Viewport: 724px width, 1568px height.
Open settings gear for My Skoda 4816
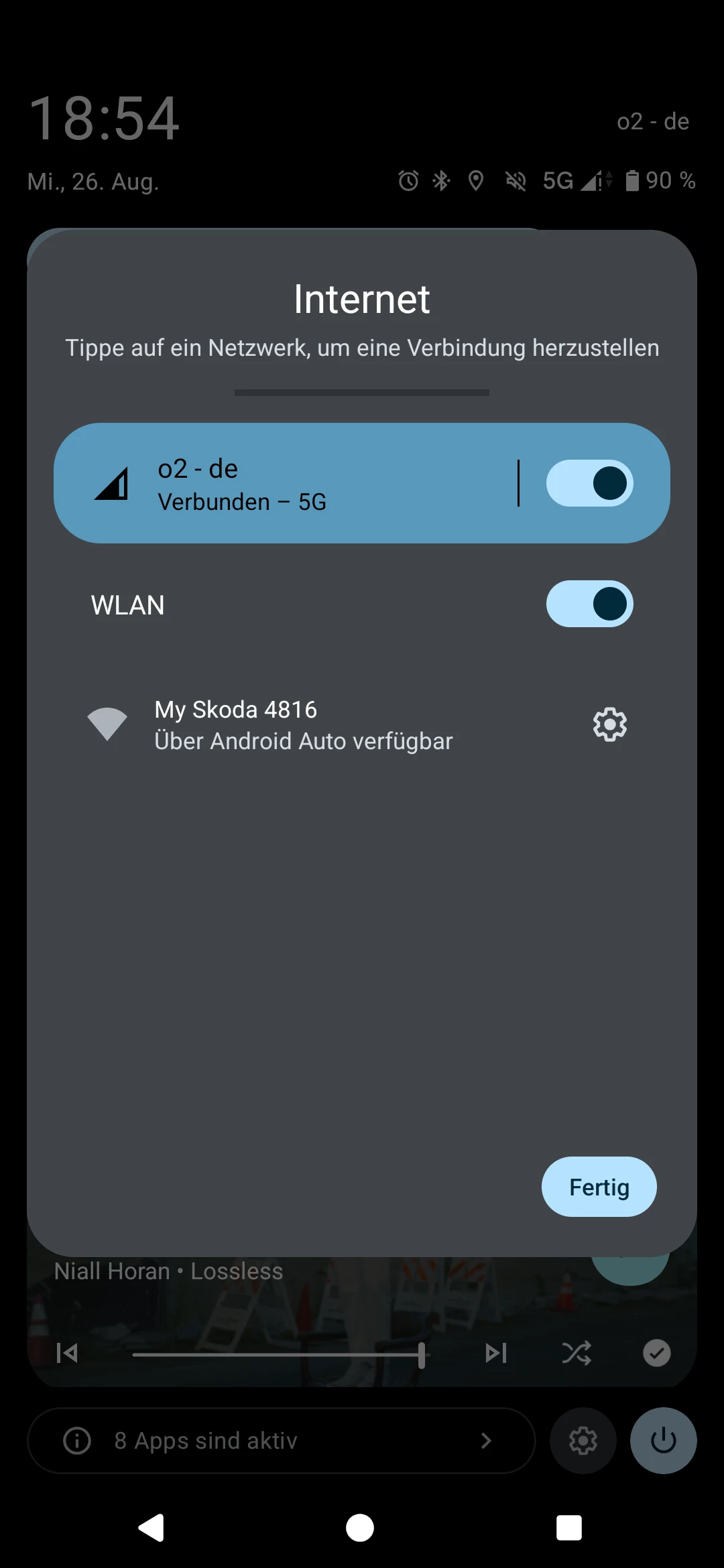[609, 724]
